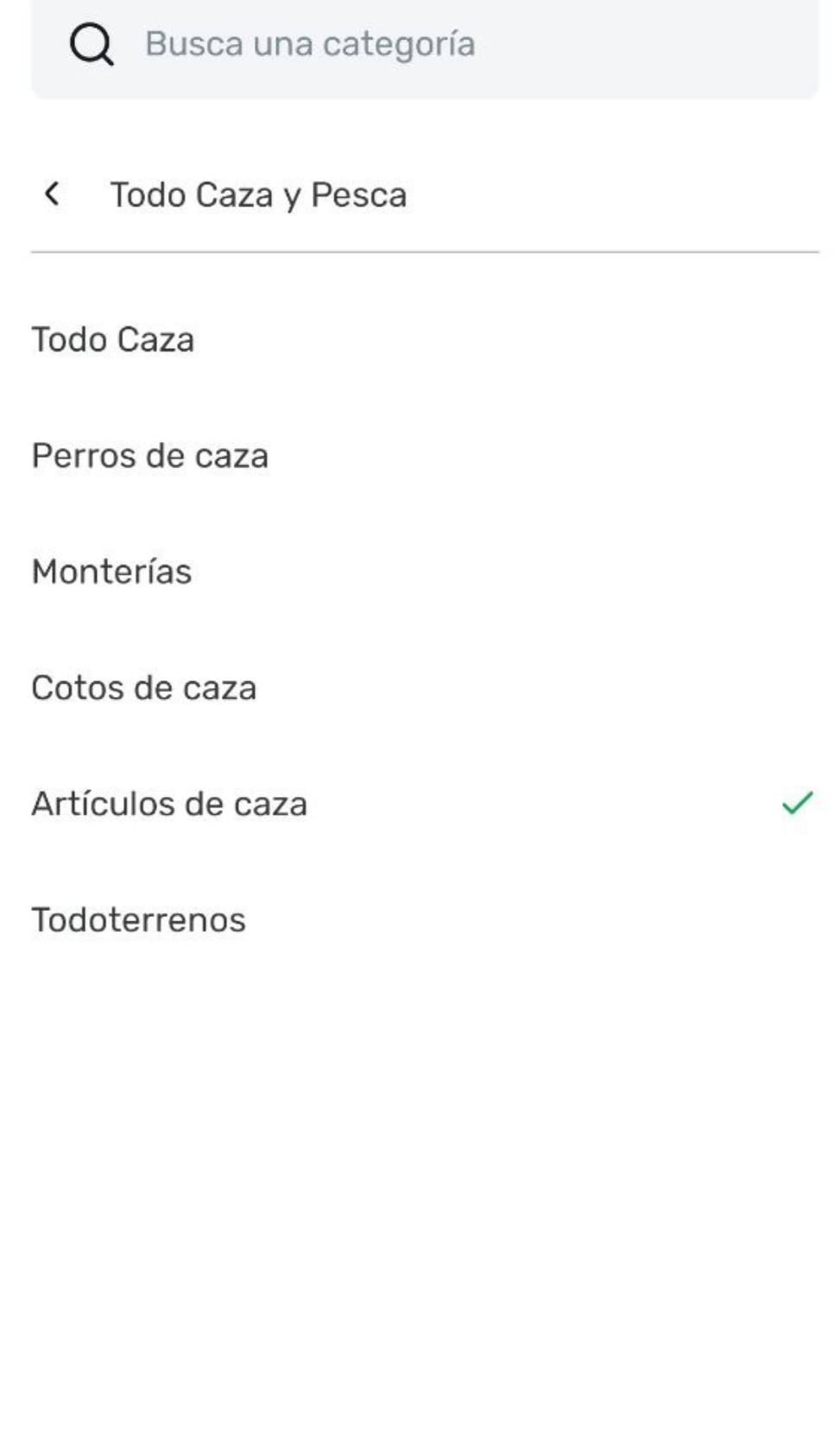
Task: Select the Todo Caza category
Action: 113,339
